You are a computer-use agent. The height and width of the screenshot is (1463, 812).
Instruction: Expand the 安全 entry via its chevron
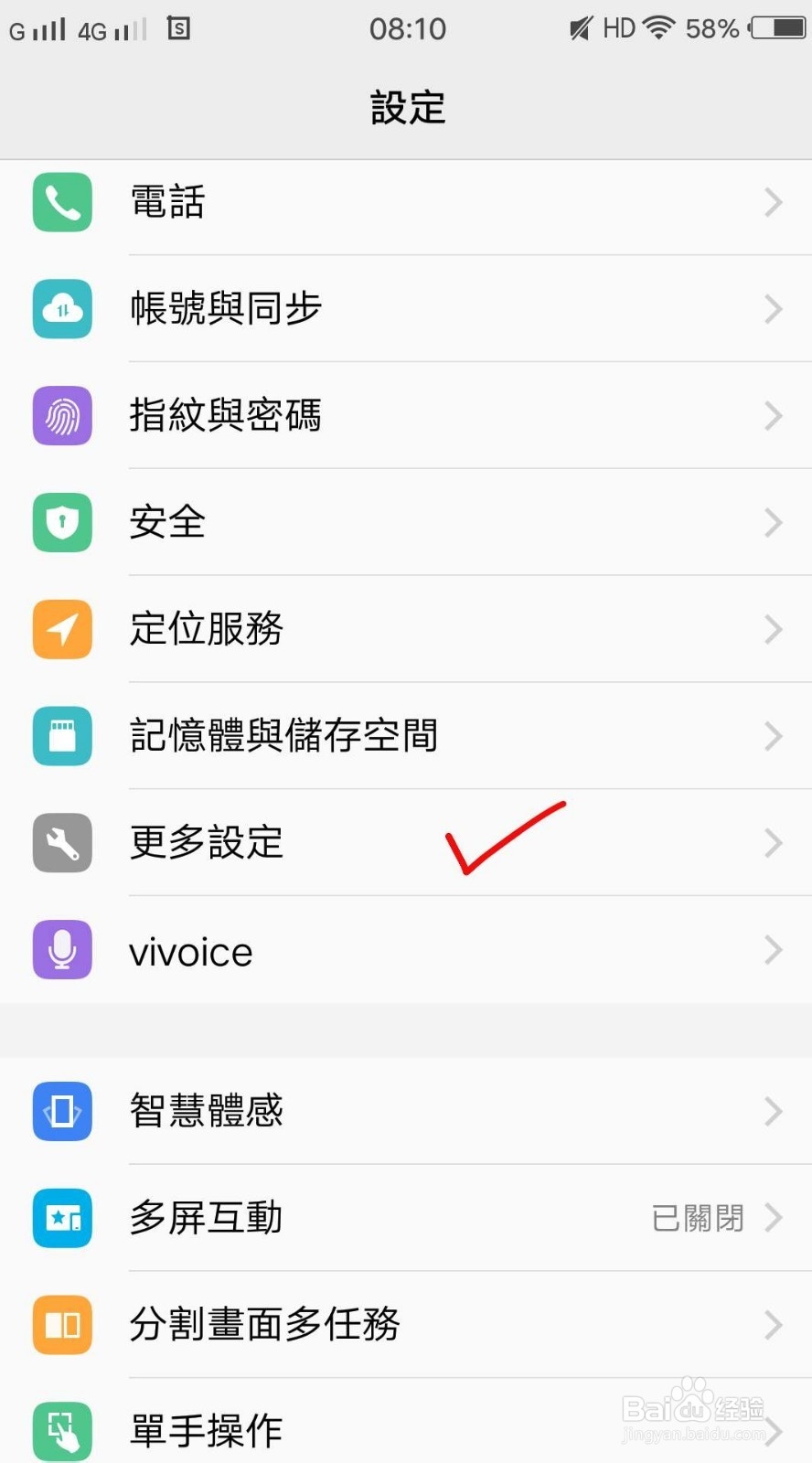[773, 522]
